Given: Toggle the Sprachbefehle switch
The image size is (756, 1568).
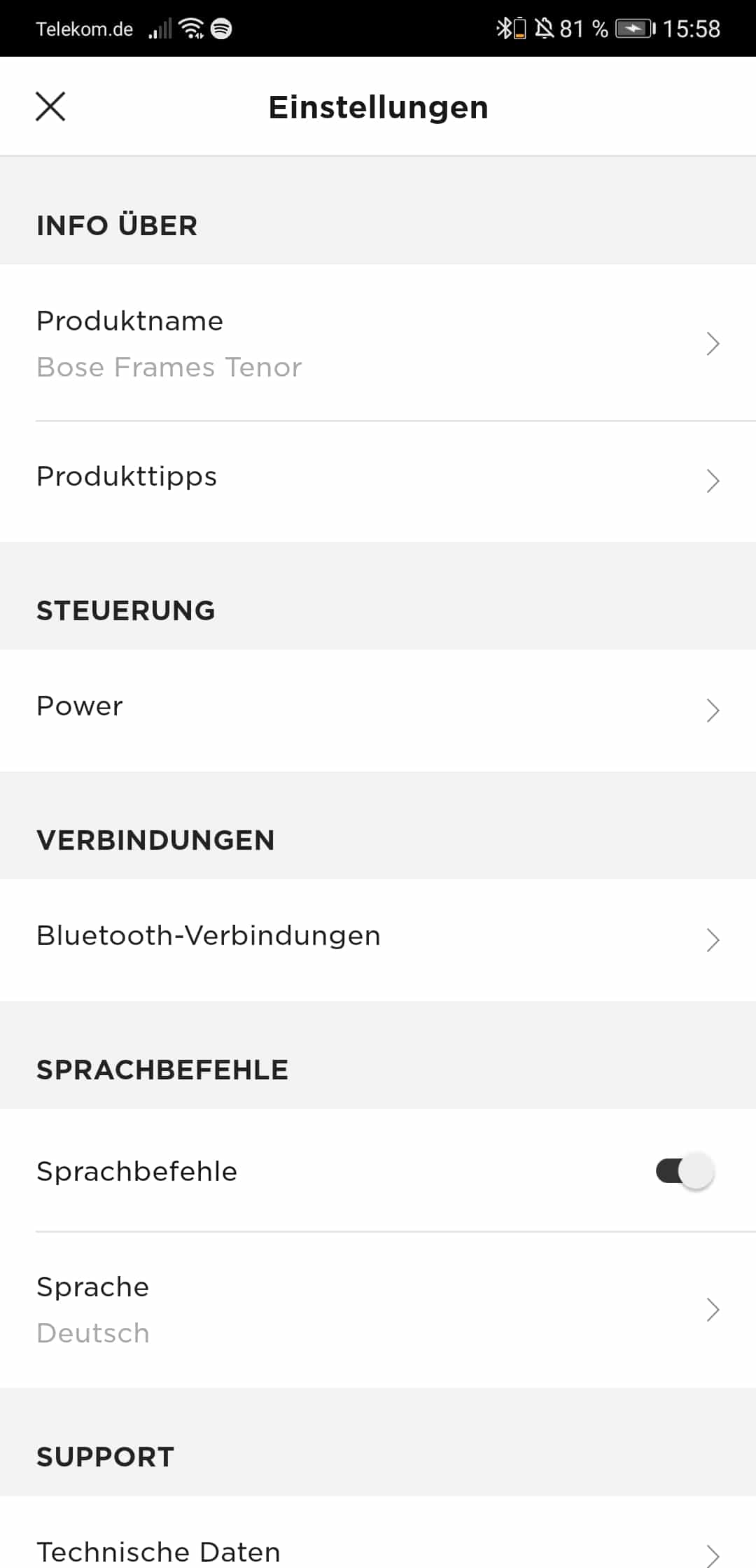Looking at the screenshot, I should click(684, 1170).
